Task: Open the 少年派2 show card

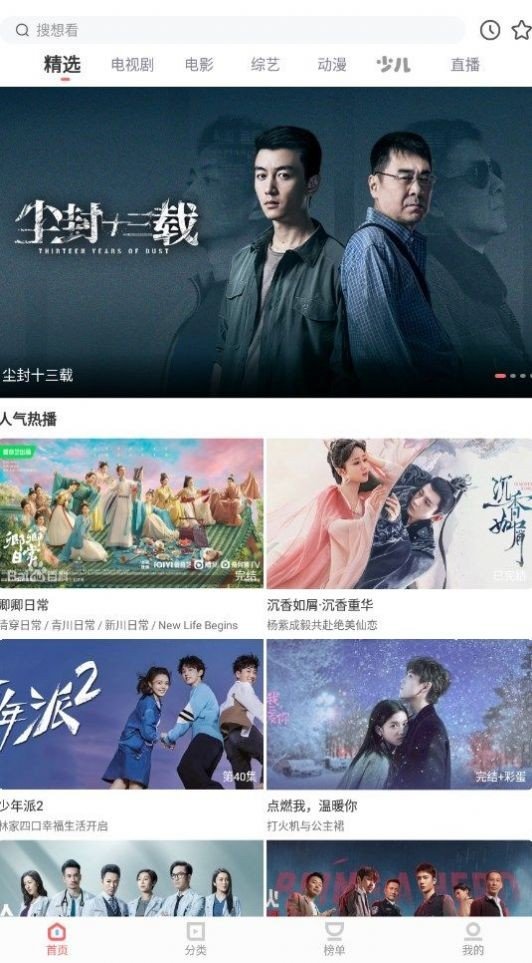Action: point(131,736)
